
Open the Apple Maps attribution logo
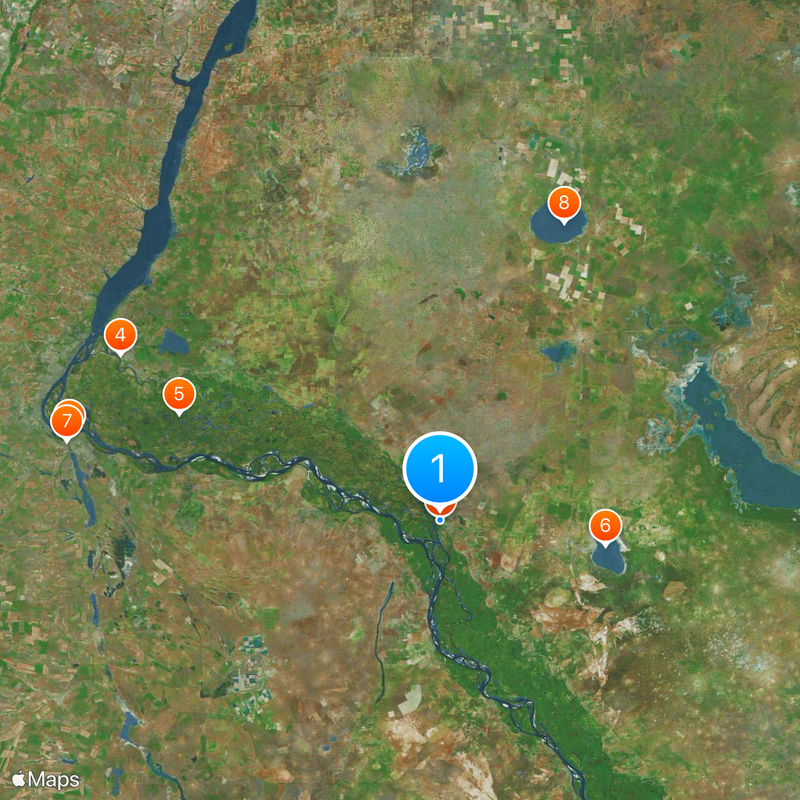pos(46,778)
